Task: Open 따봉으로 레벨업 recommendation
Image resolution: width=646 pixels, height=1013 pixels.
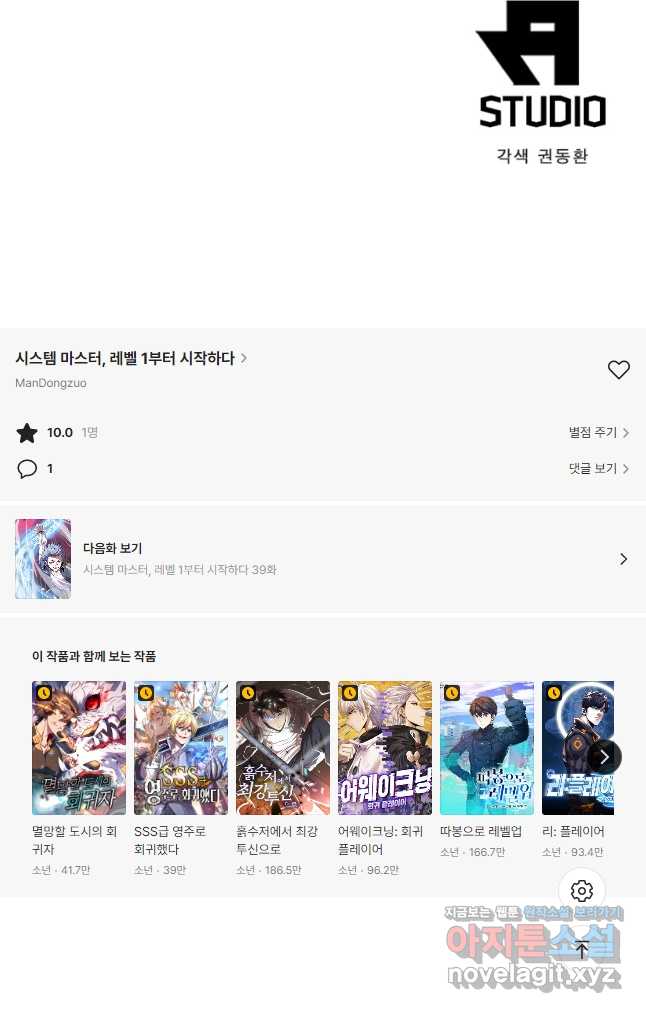Action: click(x=487, y=748)
